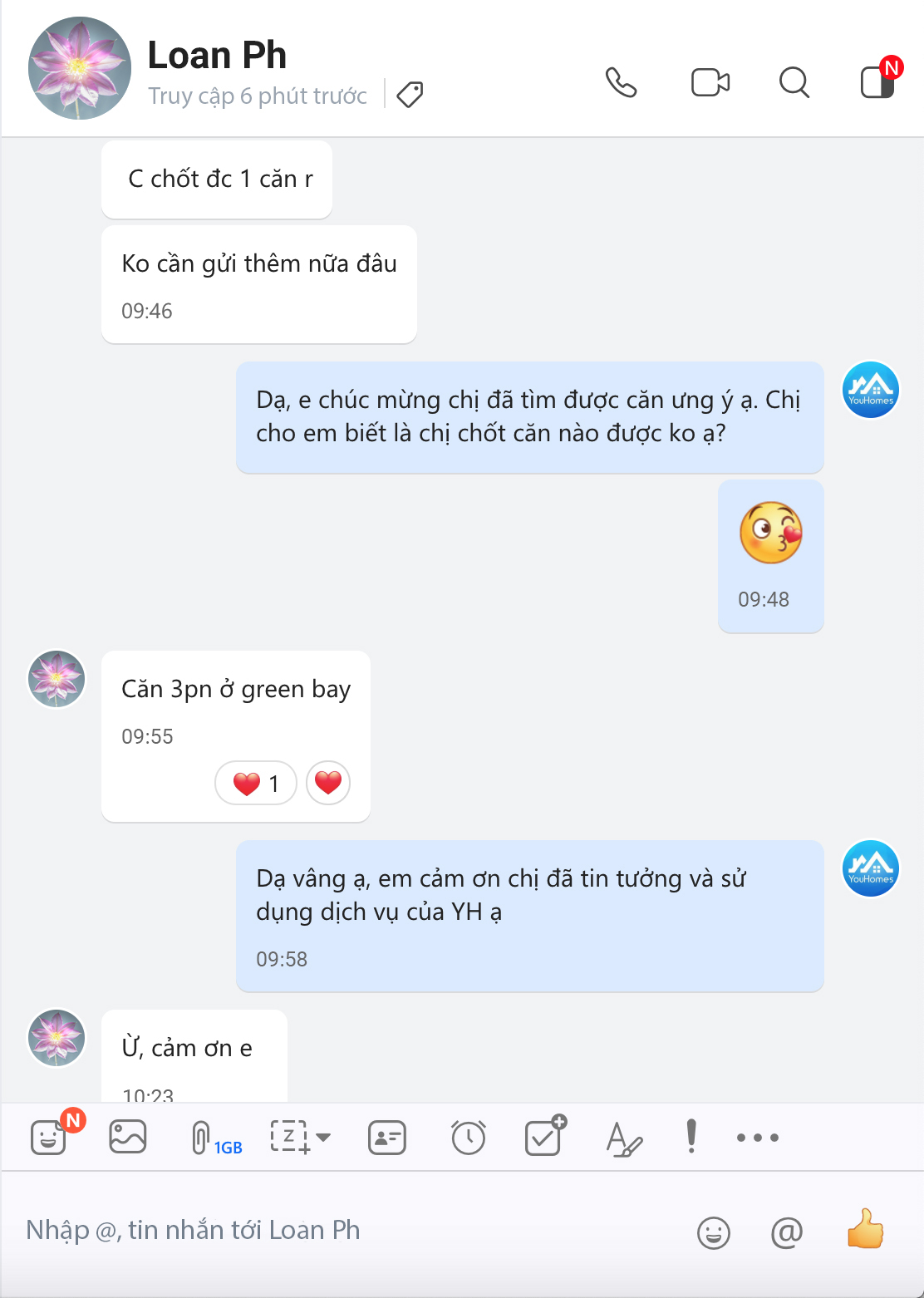This screenshot has width=924, height=1298.
Task: Open the sticker picker
Action: (x=49, y=1137)
